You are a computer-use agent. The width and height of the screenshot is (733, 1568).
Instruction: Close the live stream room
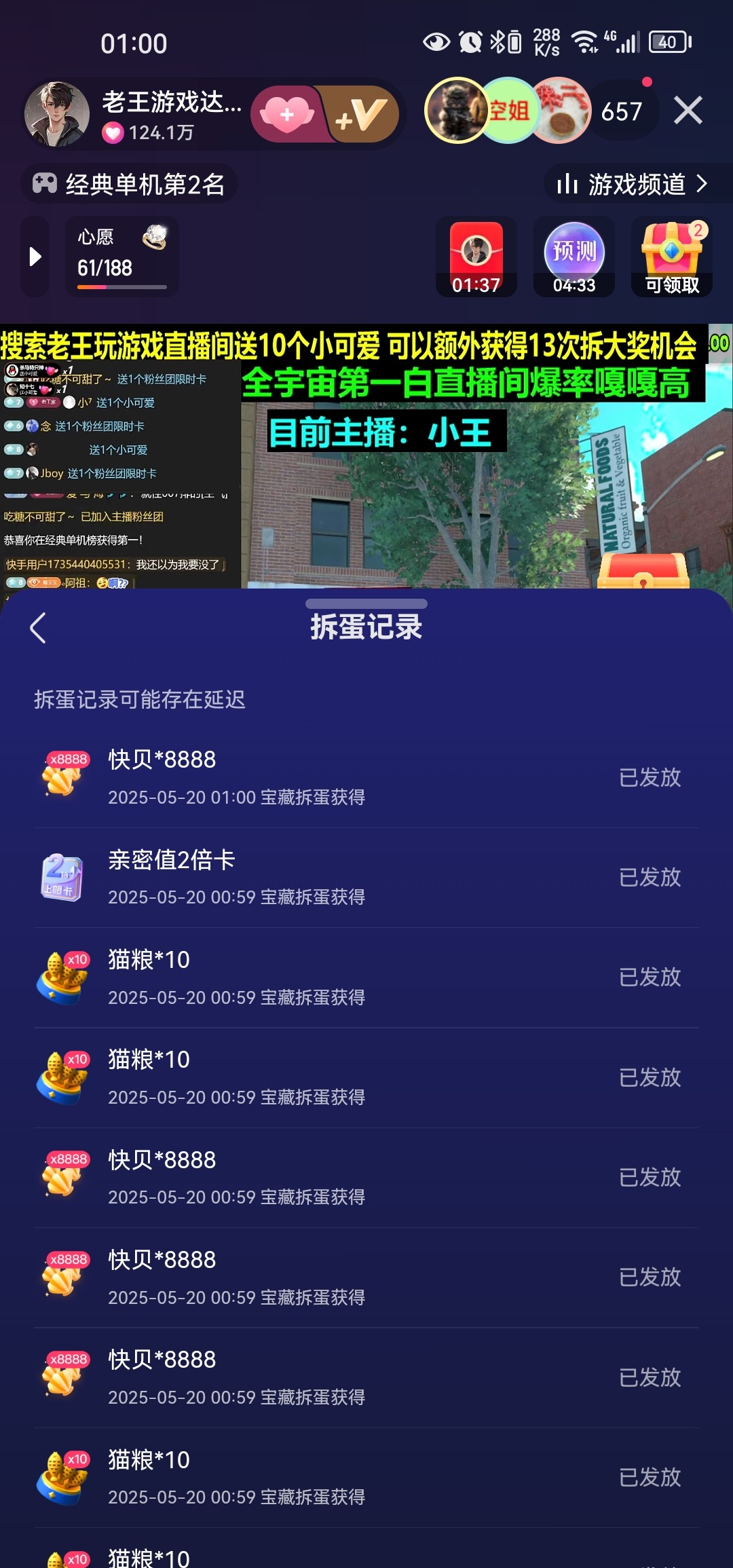tap(688, 110)
